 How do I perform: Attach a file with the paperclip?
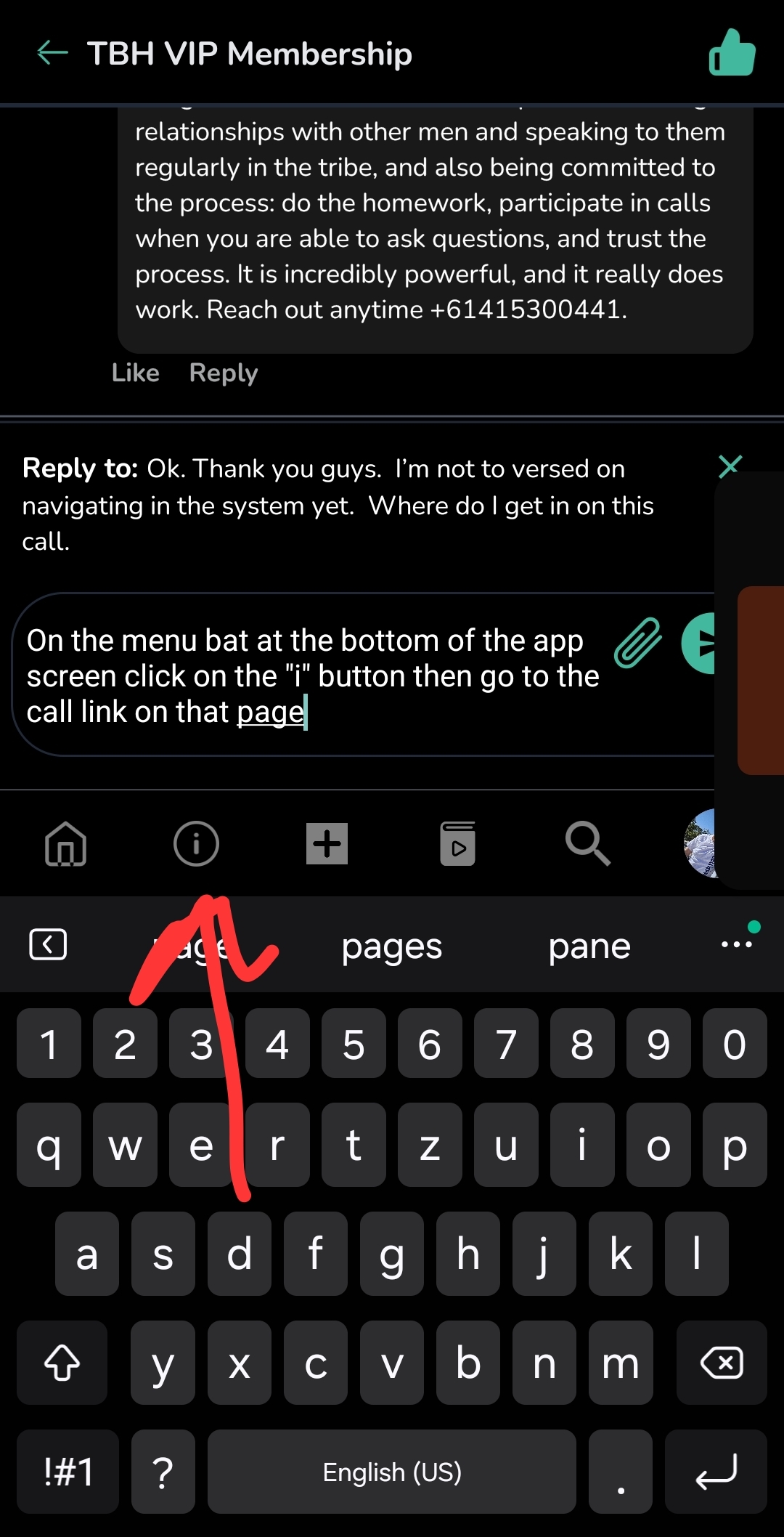pyautogui.click(x=638, y=643)
